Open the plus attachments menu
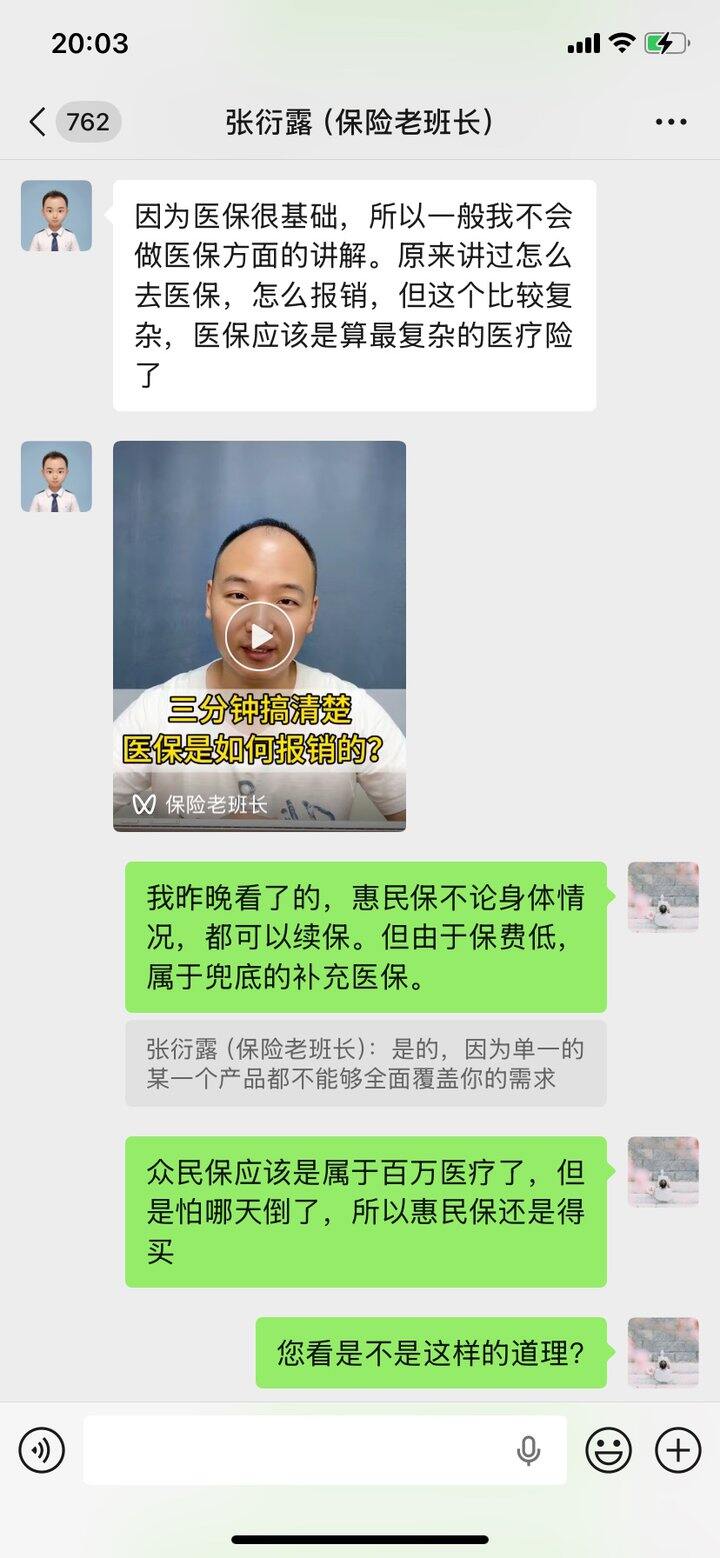Screen dimensions: 720x1558 click(x=677, y=1450)
